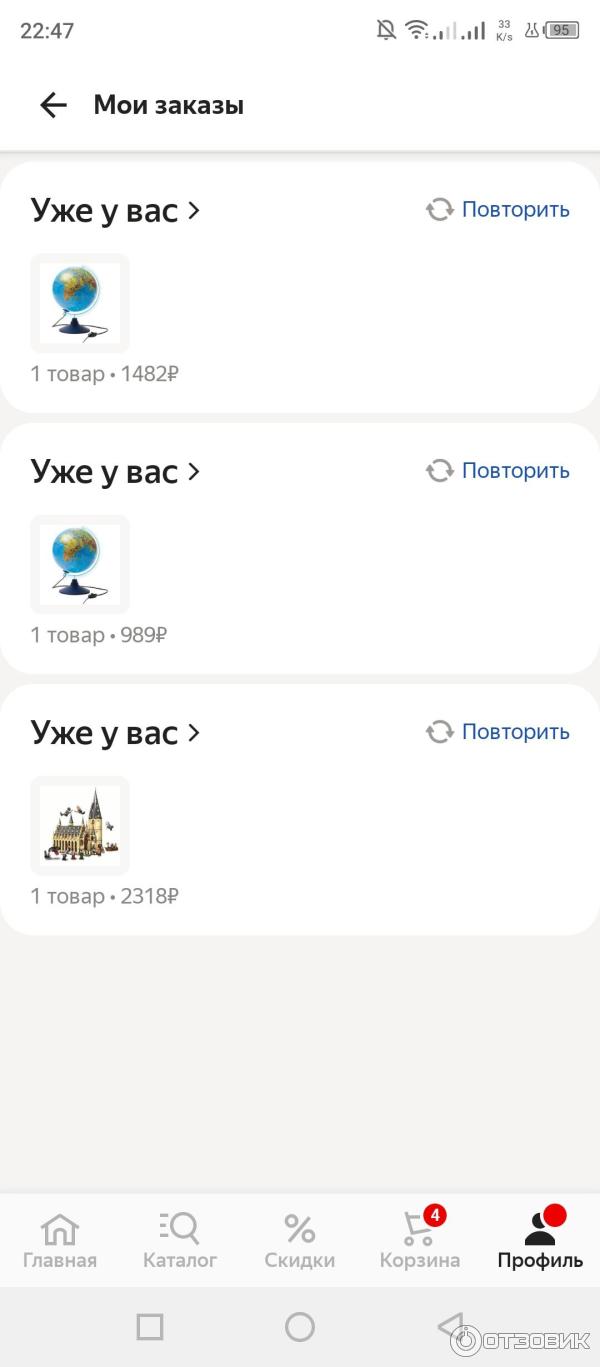Open system recent apps square button

(150, 1327)
